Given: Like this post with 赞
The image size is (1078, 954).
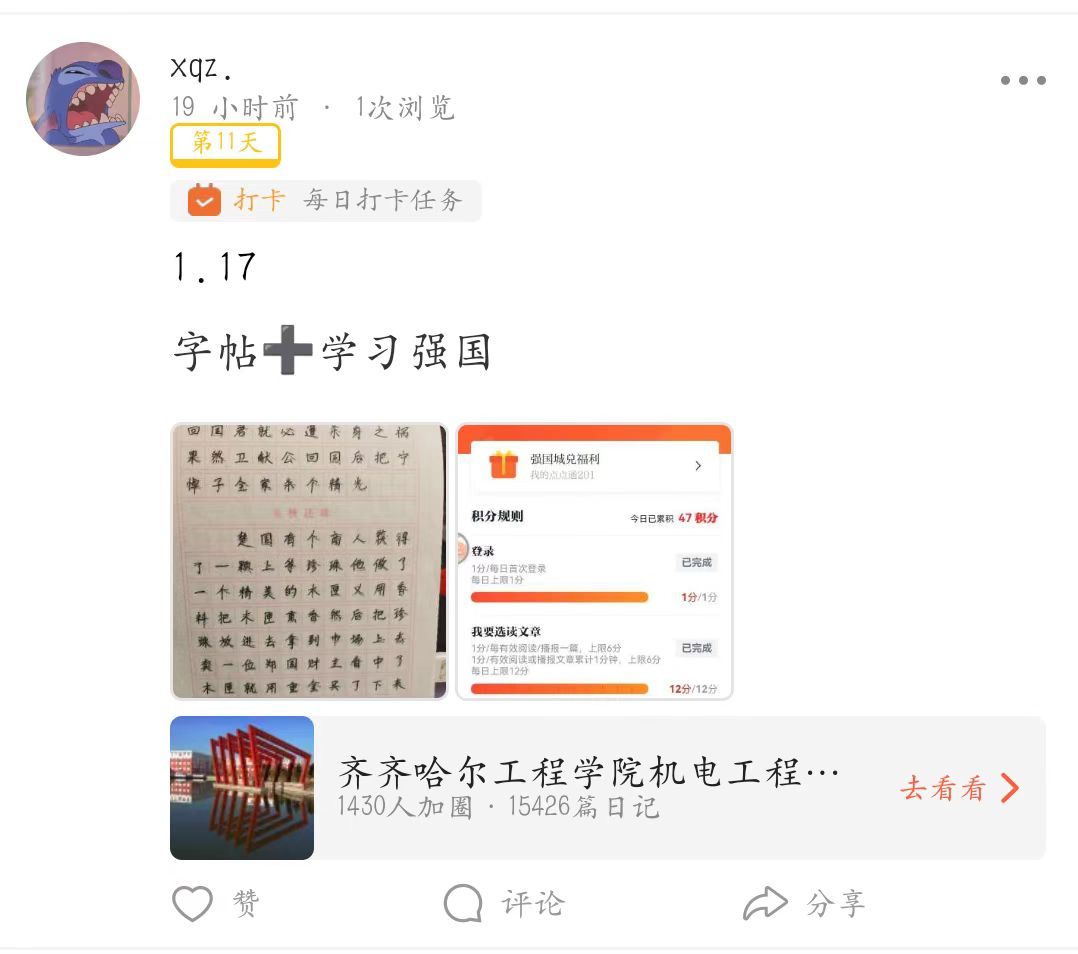Looking at the screenshot, I should tap(216, 904).
